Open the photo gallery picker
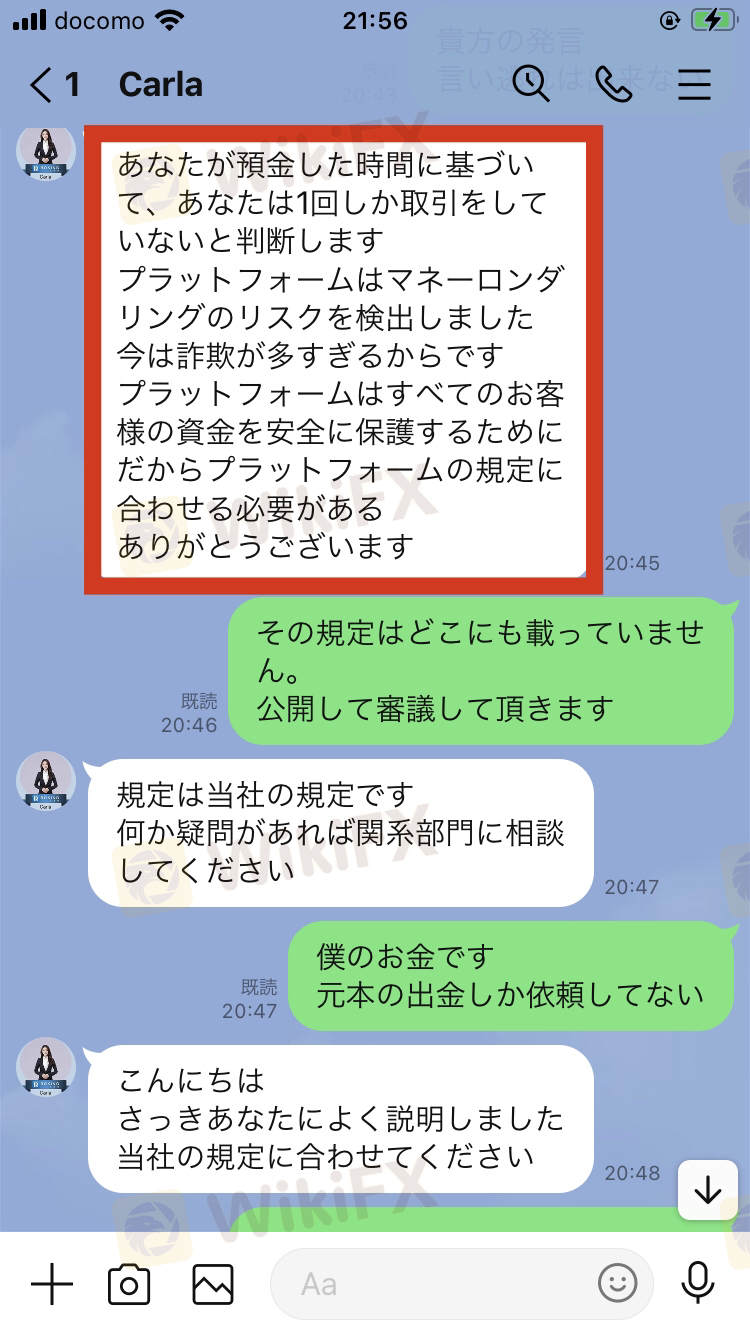This screenshot has height=1334, width=750. [x=213, y=1284]
